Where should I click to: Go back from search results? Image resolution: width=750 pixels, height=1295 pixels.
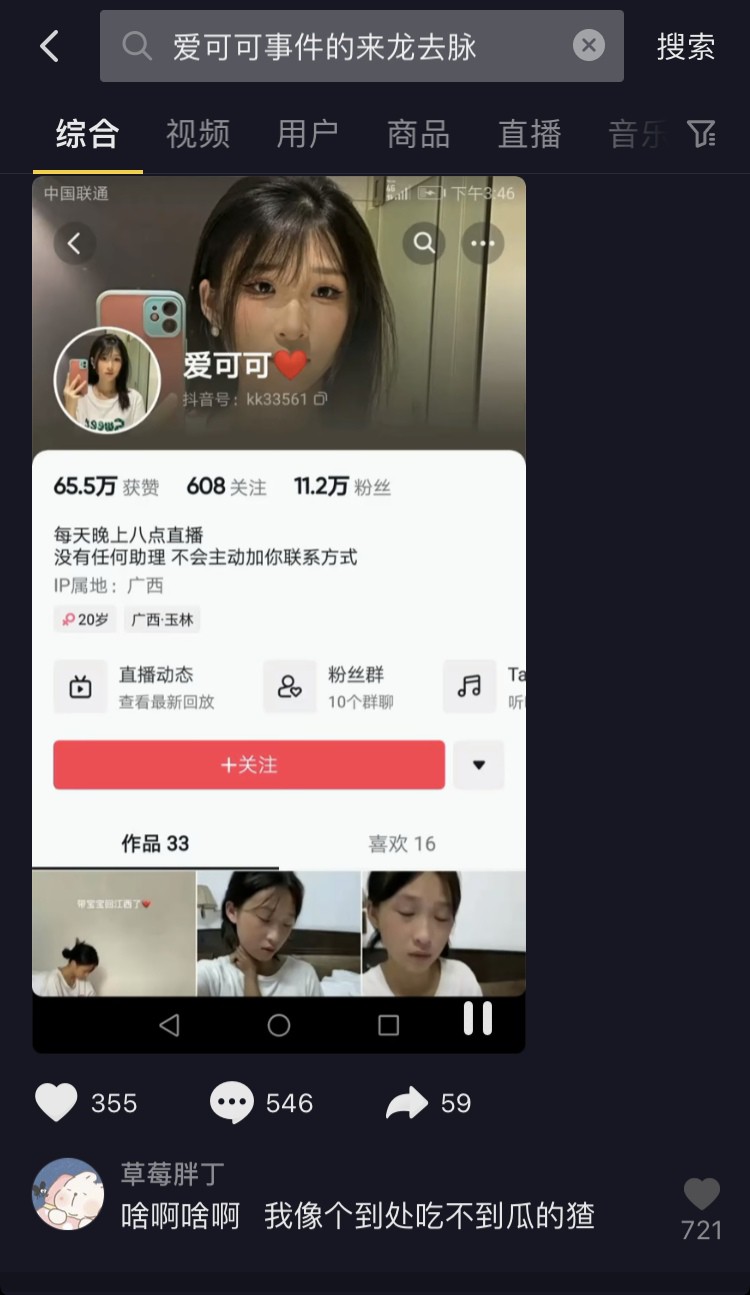point(49,46)
